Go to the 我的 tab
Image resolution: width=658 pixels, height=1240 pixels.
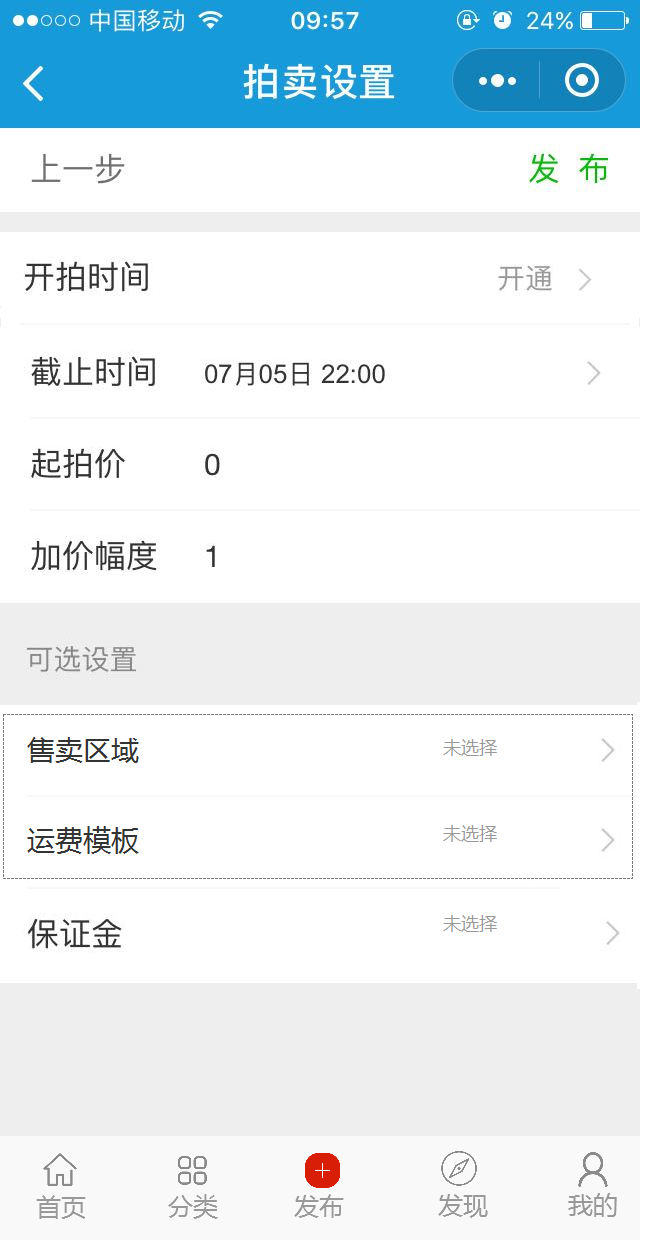pos(592,1186)
